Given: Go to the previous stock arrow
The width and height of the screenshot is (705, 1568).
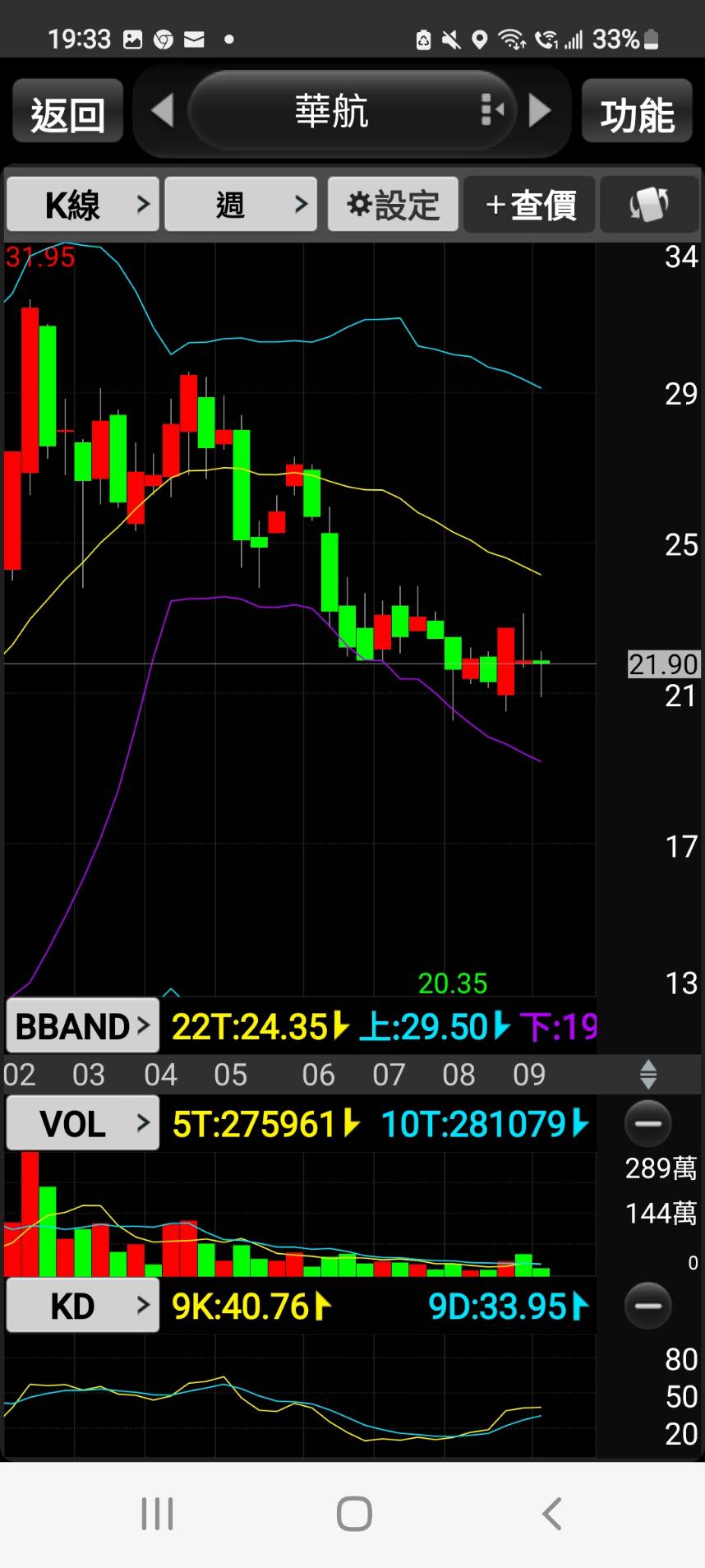Looking at the screenshot, I should coord(163,111).
